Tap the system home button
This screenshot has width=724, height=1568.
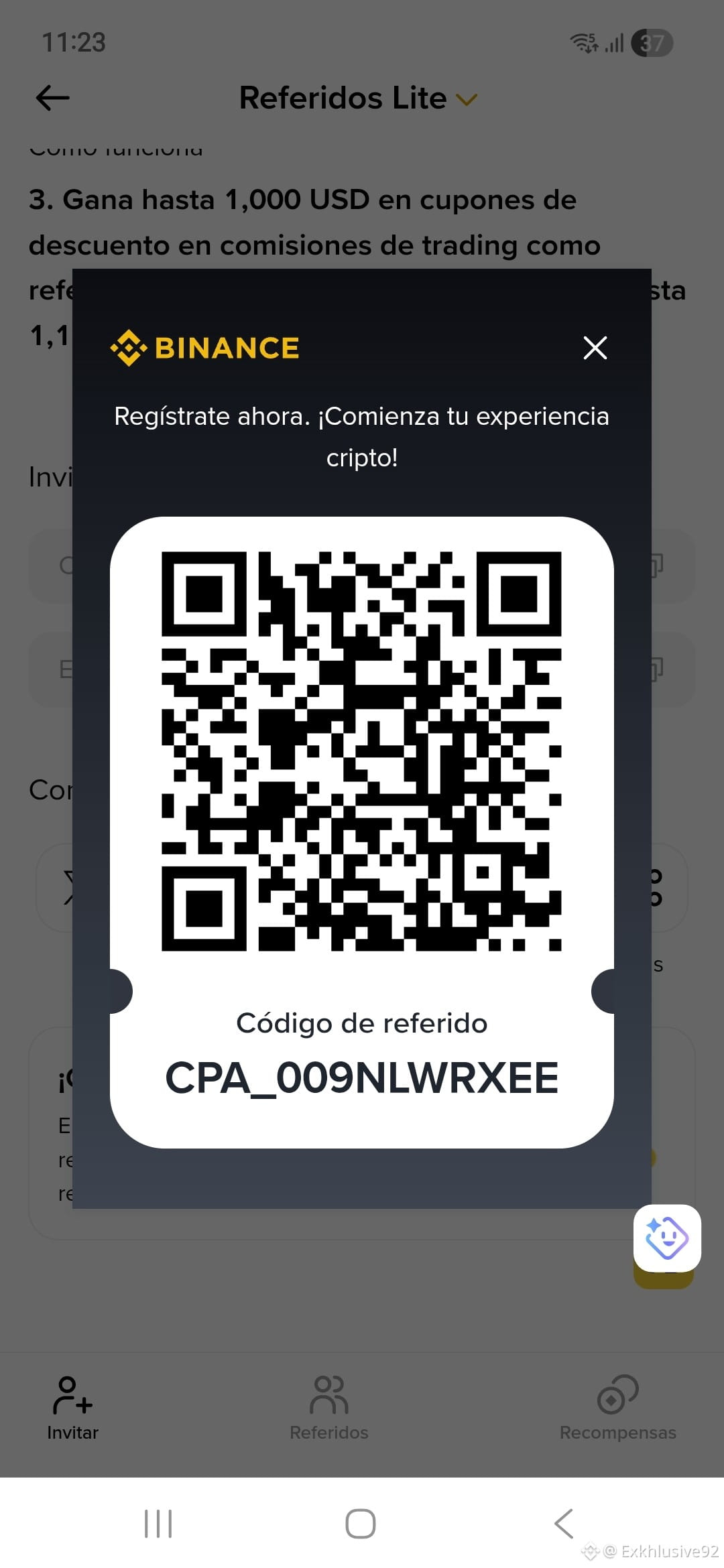pyautogui.click(x=361, y=1524)
